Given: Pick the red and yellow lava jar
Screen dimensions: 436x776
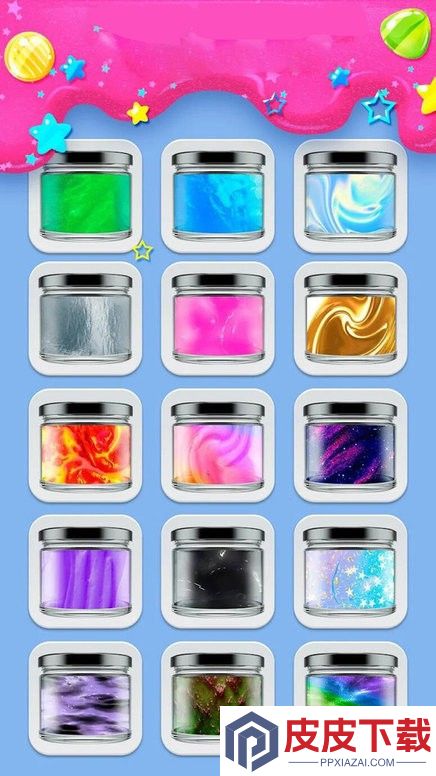Looking at the screenshot, I should [85, 445].
